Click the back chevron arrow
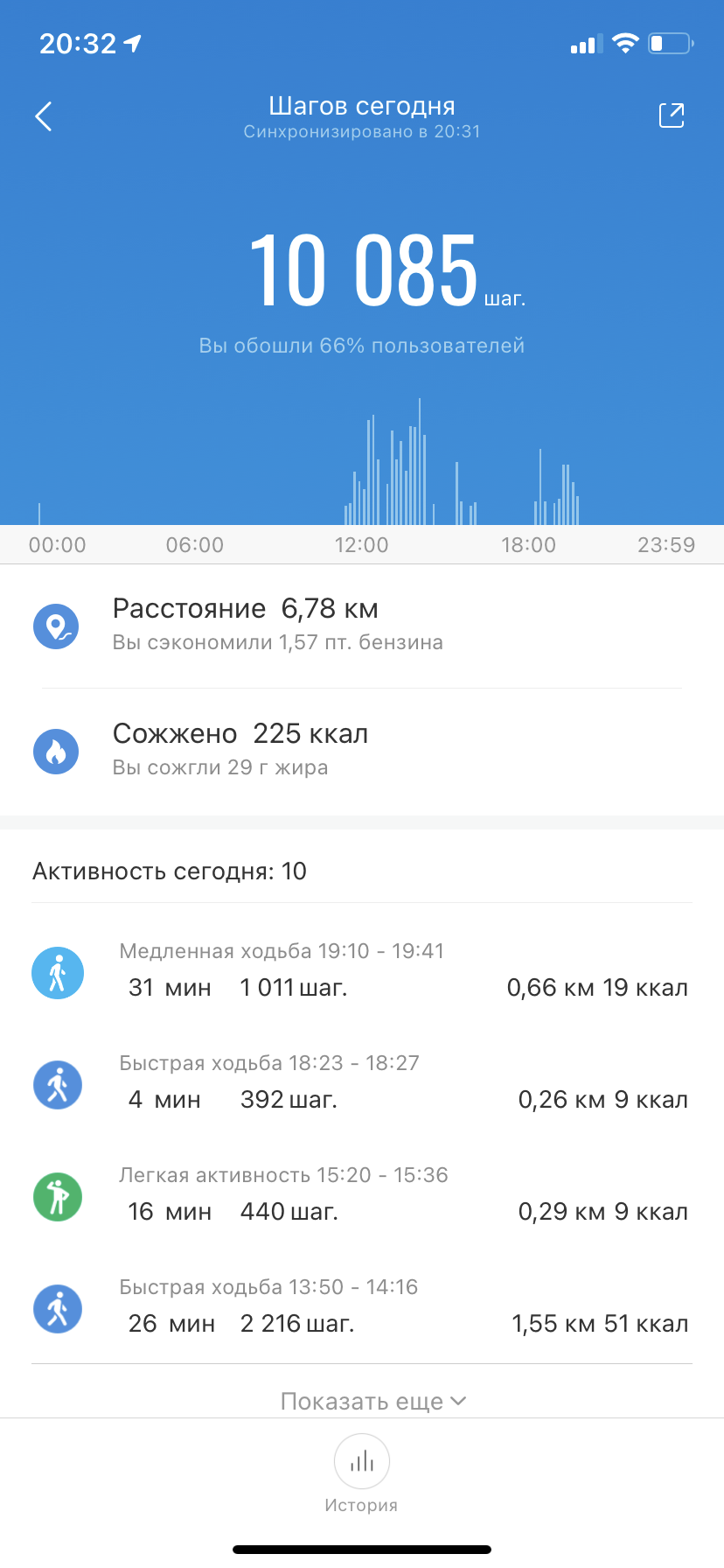The width and height of the screenshot is (724, 1568). pos(42,115)
